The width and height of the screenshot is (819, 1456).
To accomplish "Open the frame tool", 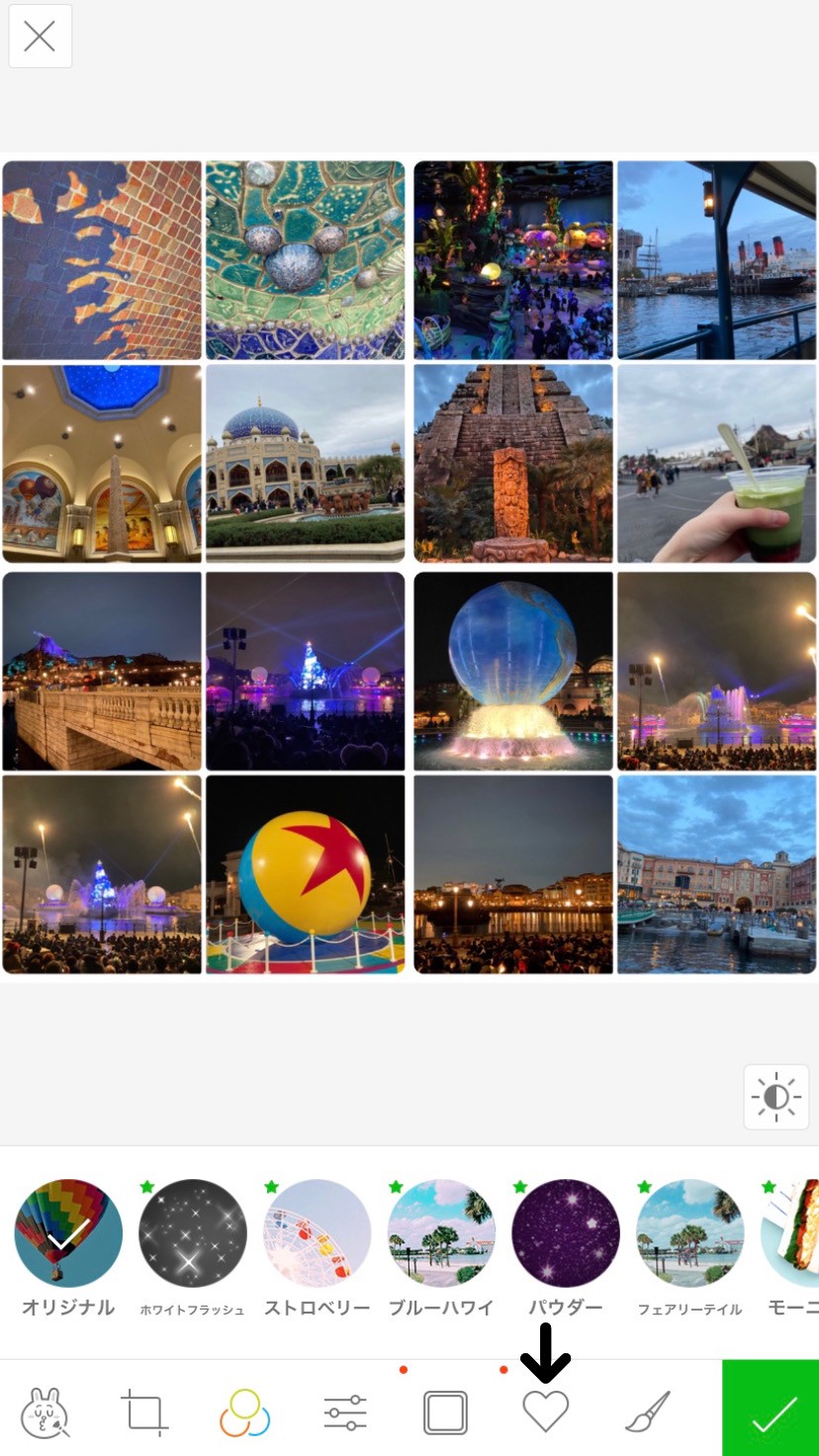I will (445, 1411).
